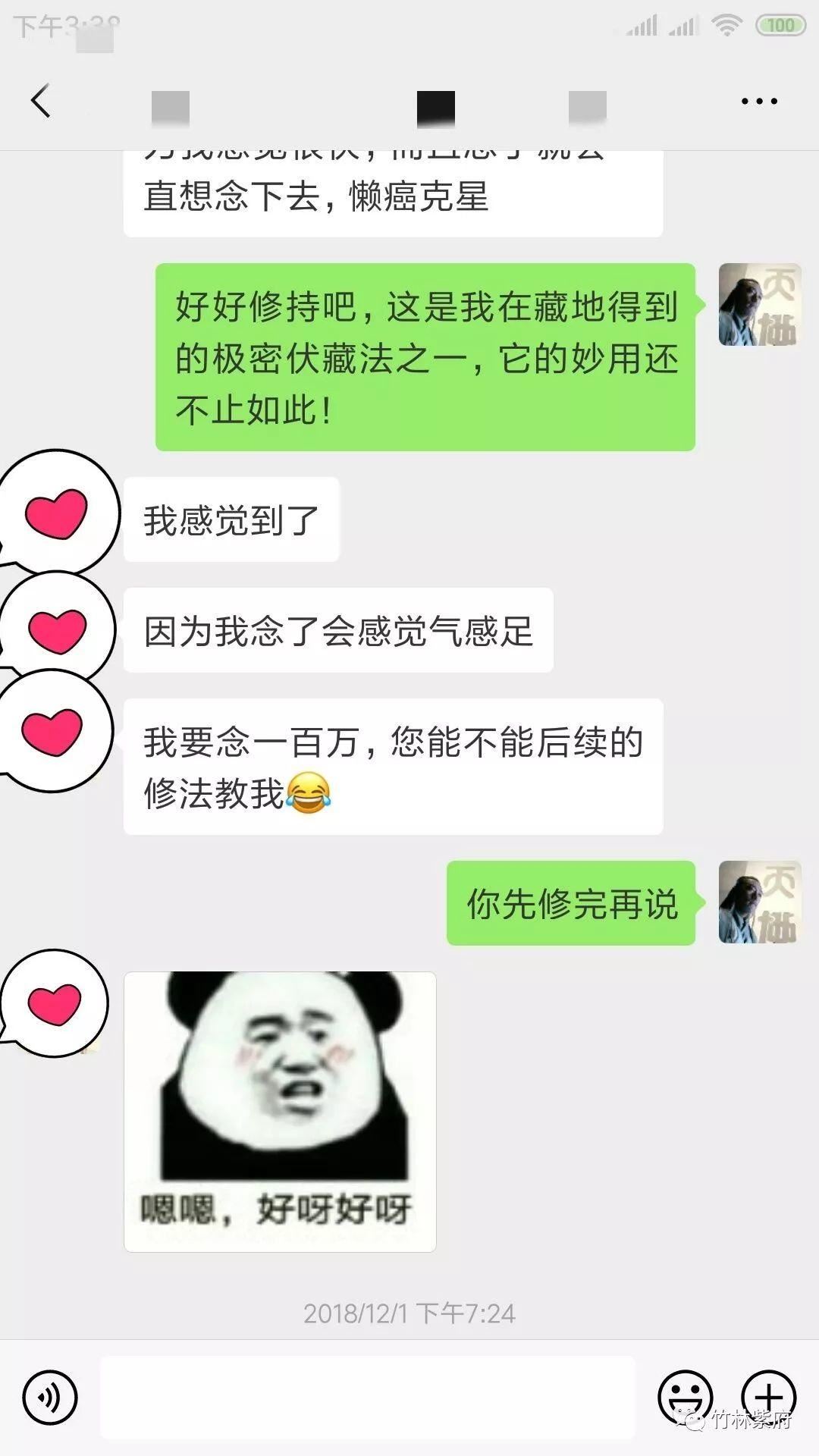Open heart avatar beside the panda sticker
Image resolution: width=819 pixels, height=1456 pixels.
(53, 1004)
